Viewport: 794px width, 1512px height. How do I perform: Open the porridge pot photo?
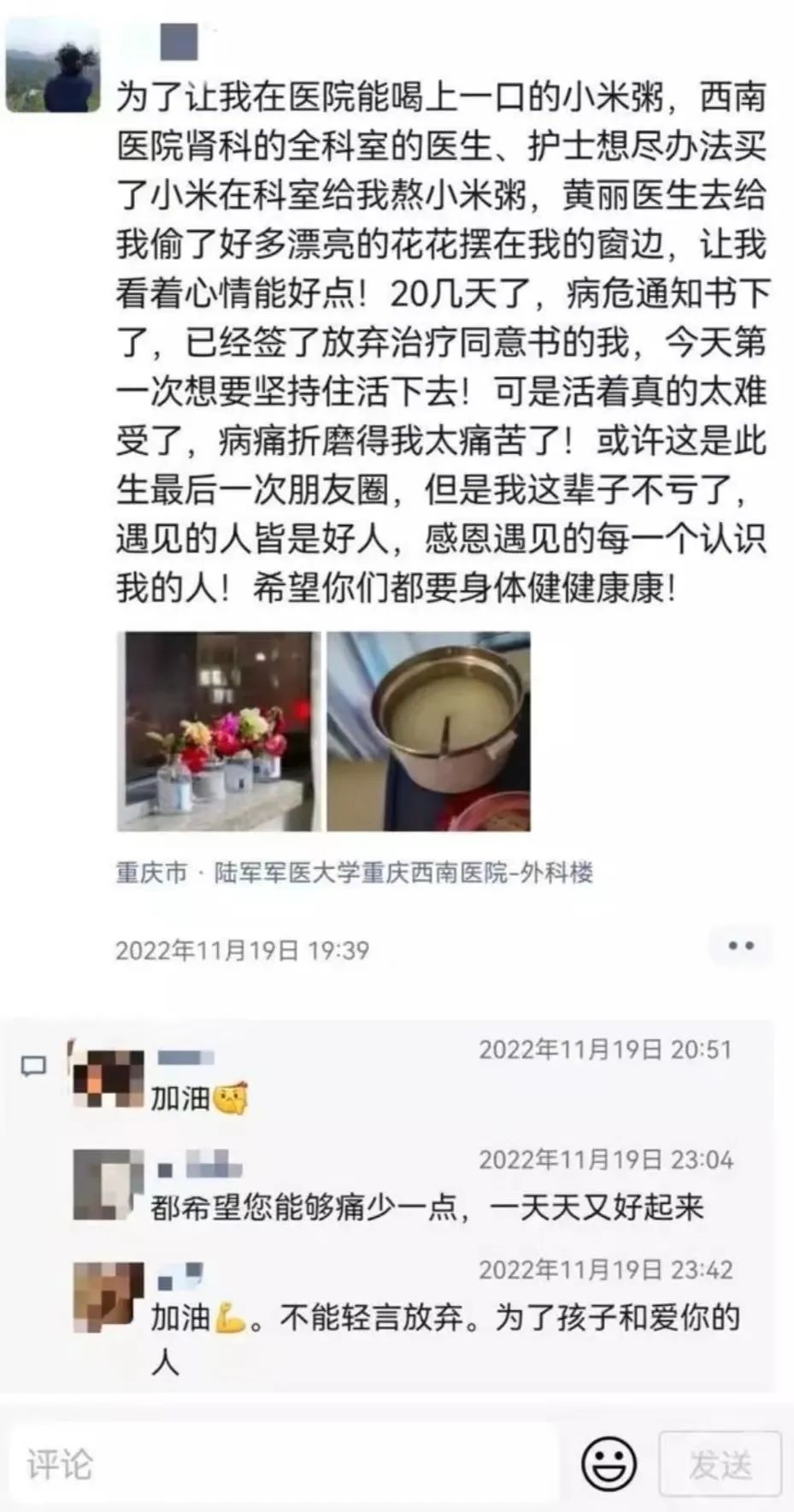[x=432, y=732]
